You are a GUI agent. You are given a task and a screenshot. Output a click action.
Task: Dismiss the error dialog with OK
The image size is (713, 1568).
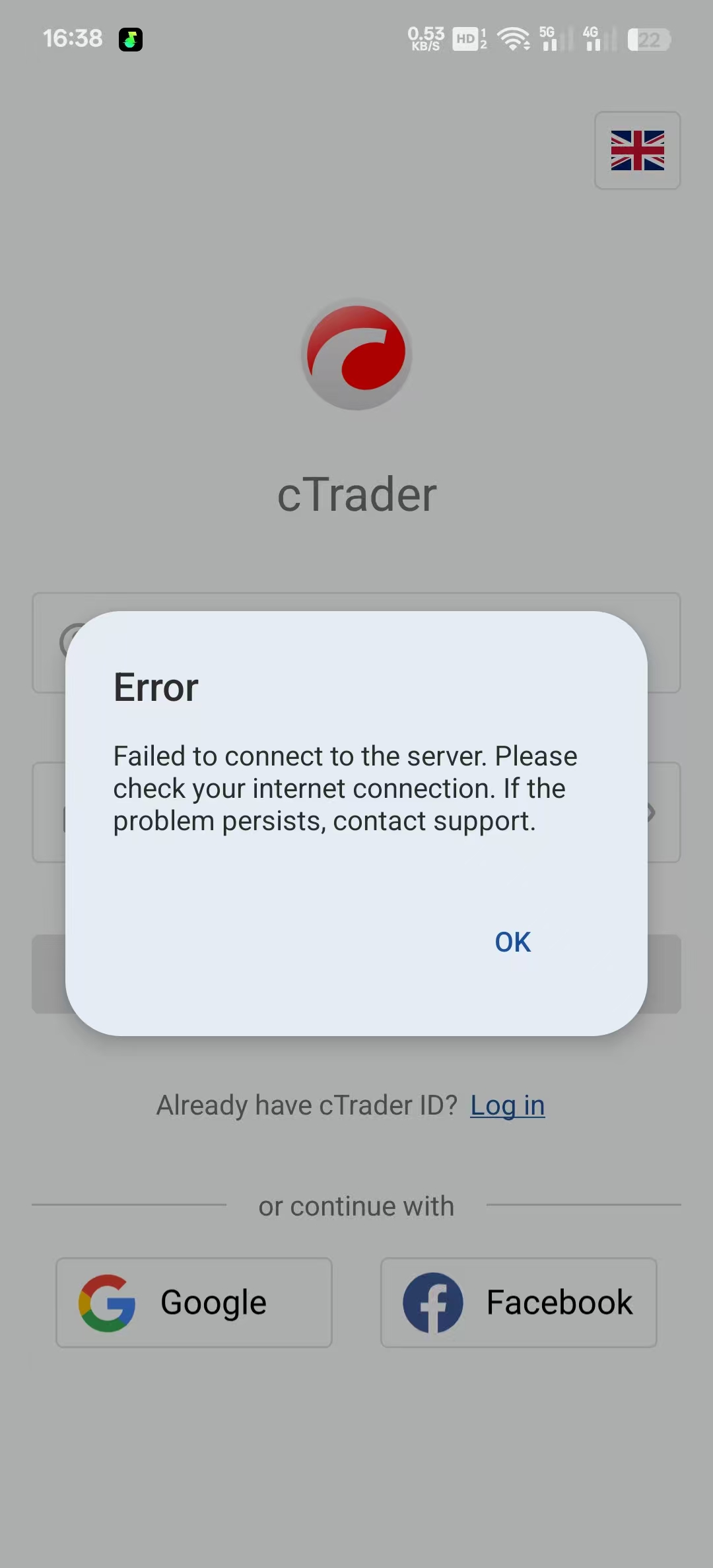tap(513, 942)
